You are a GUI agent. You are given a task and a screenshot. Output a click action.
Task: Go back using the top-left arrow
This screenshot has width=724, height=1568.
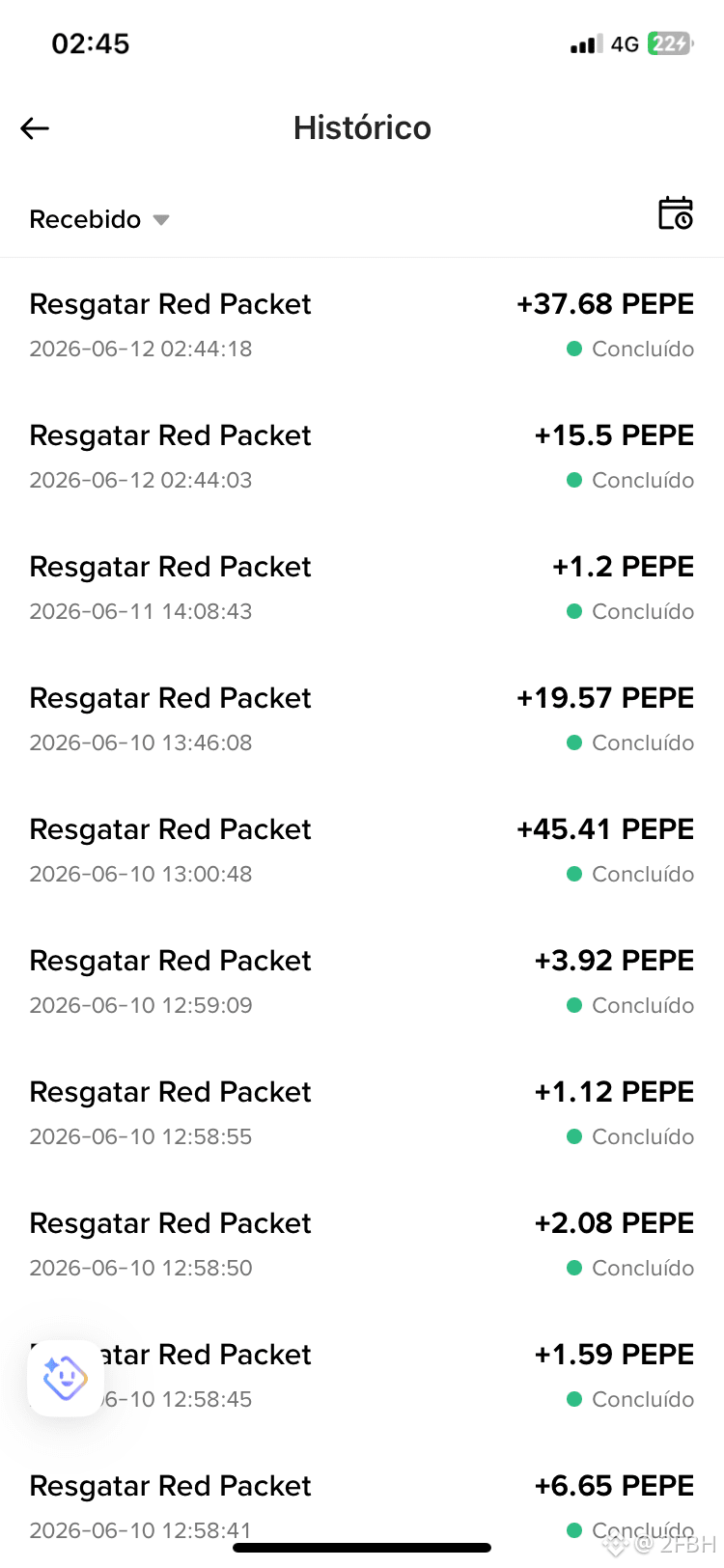35,127
